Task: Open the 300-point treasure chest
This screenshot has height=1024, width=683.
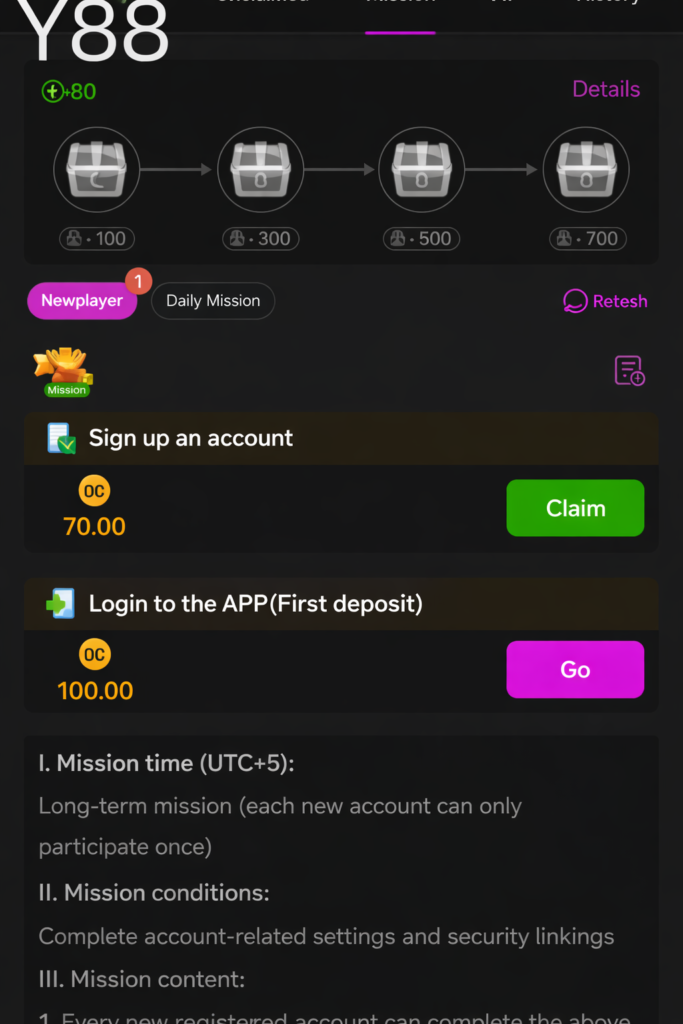Action: coord(259,169)
